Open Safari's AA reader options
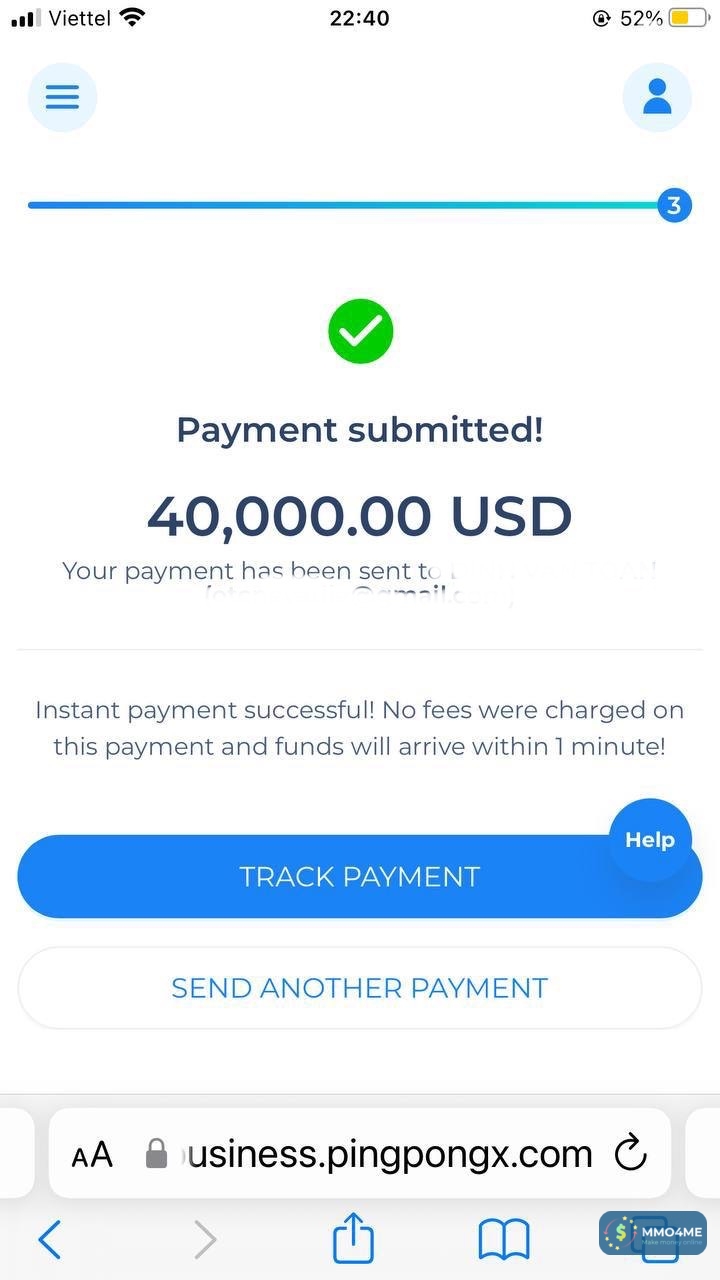Screen dimensions: 720x1280 click(x=92, y=1155)
